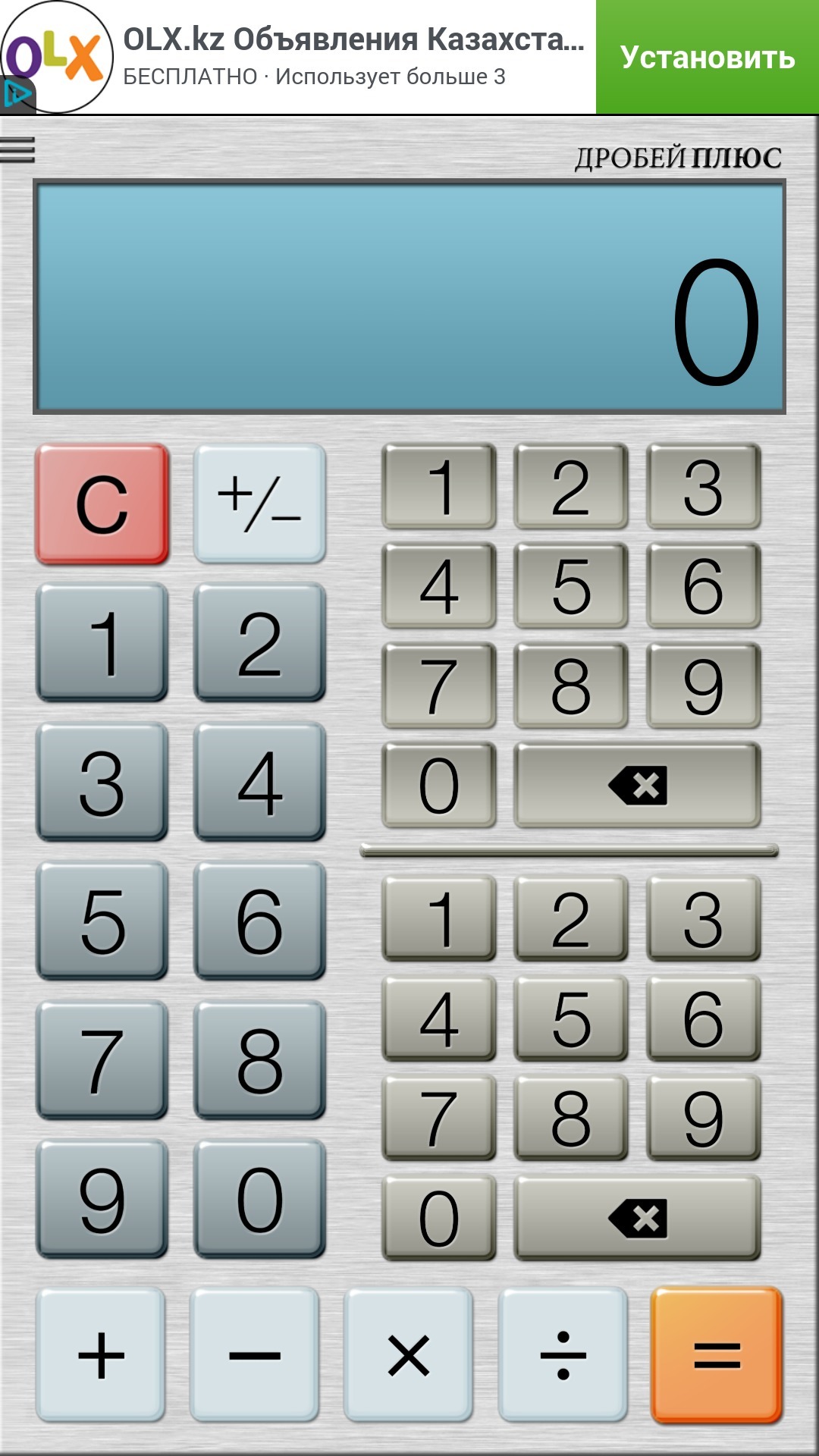Delete the last denominator digit with backspace
819x1456 pixels.
(x=637, y=1218)
